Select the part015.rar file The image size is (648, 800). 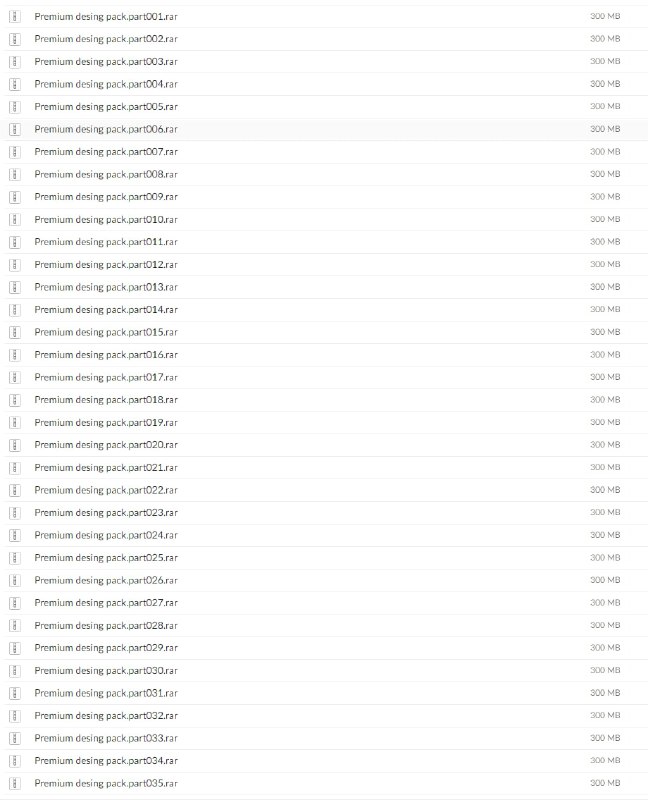tap(106, 332)
